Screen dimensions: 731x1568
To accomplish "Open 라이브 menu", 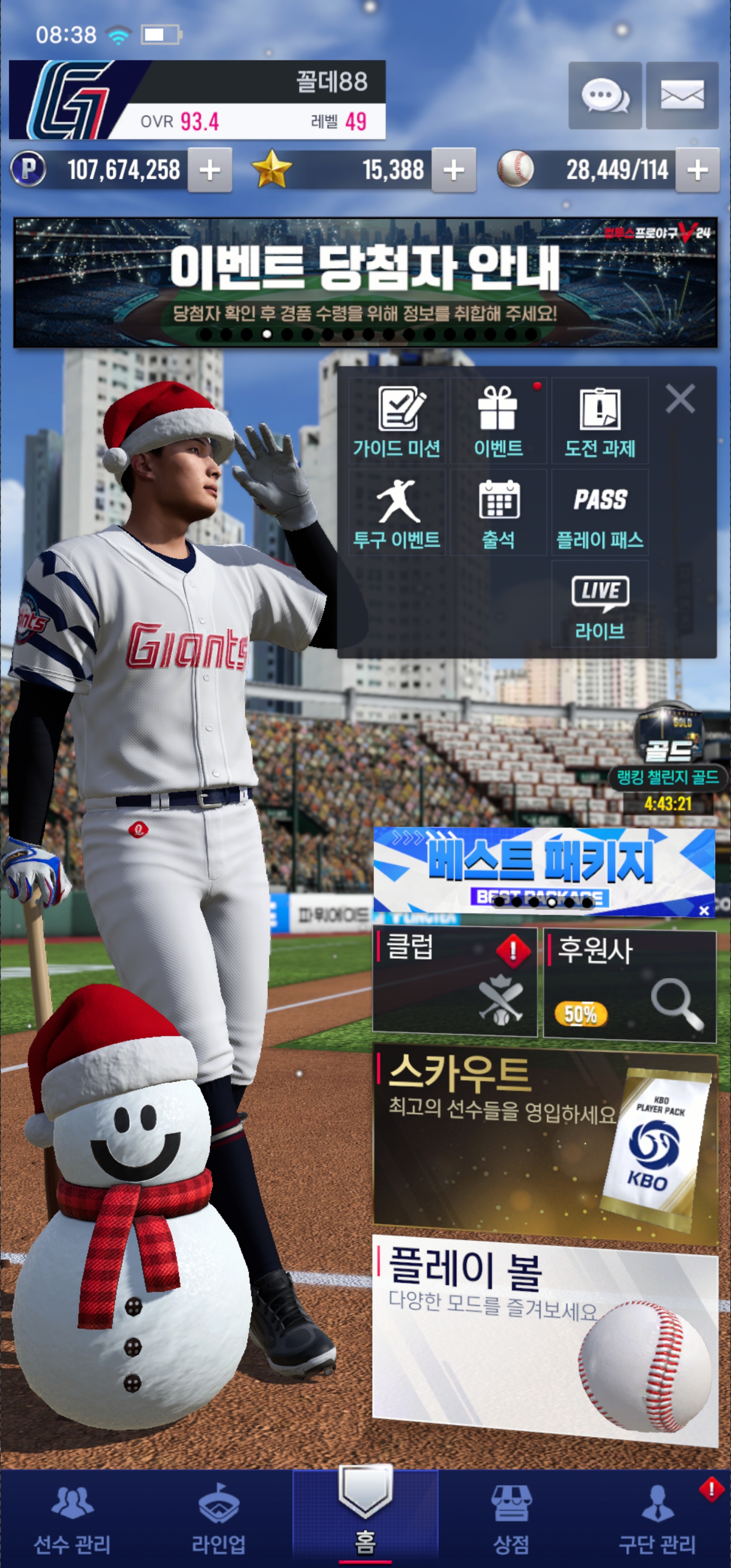I will [600, 604].
